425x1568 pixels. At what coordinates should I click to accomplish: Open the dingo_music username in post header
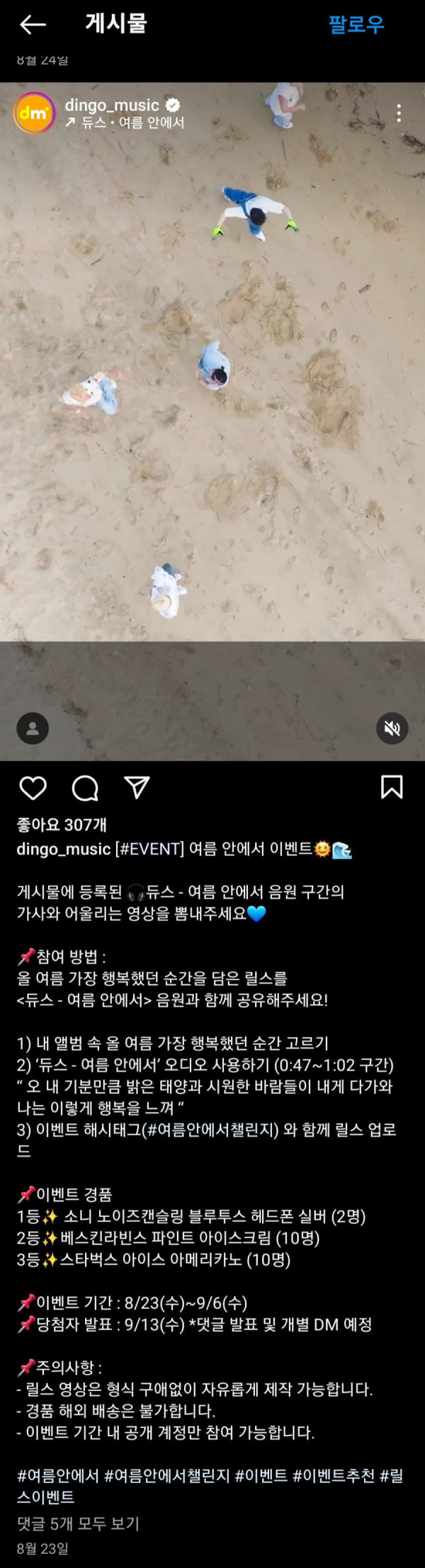(112, 105)
